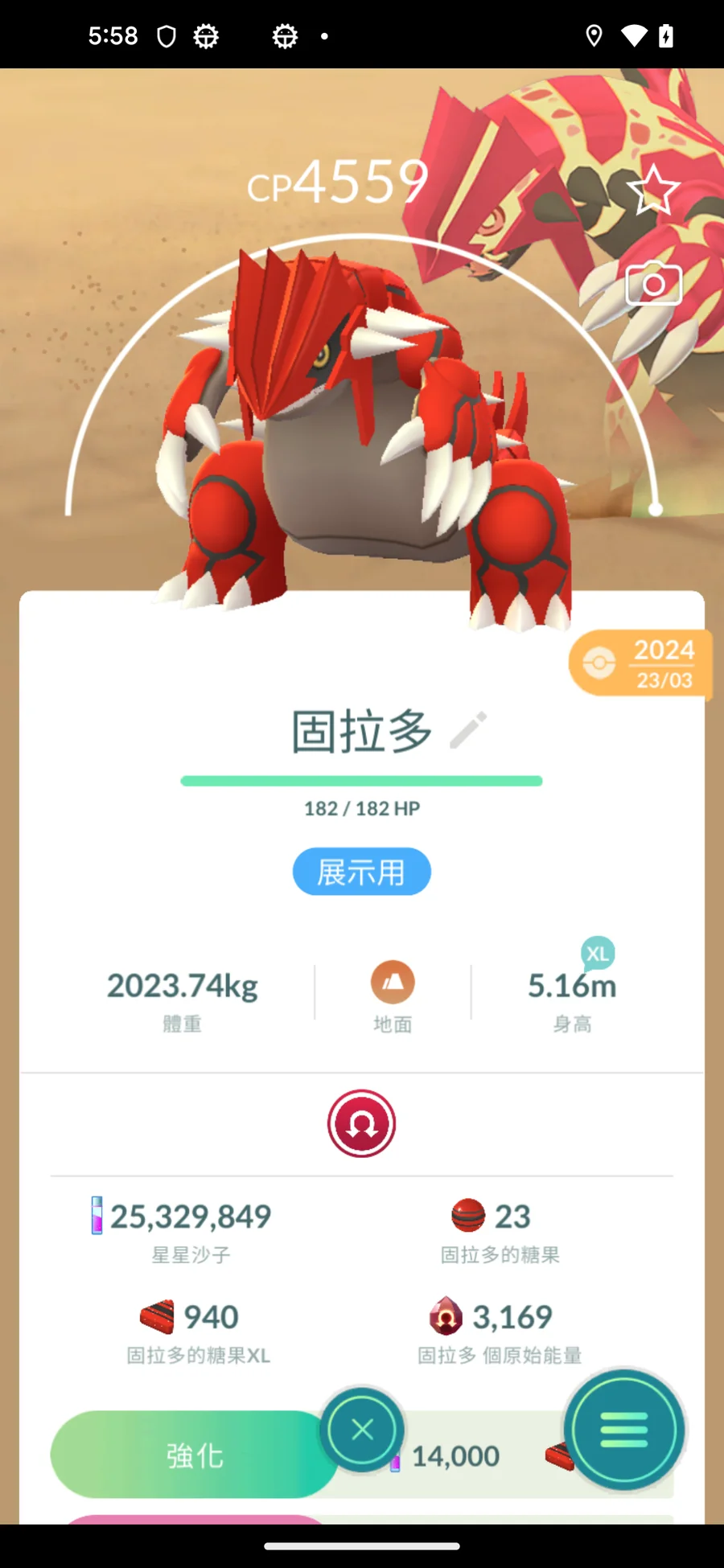Edit the nickname 固拉多 with pencil

[x=468, y=730]
